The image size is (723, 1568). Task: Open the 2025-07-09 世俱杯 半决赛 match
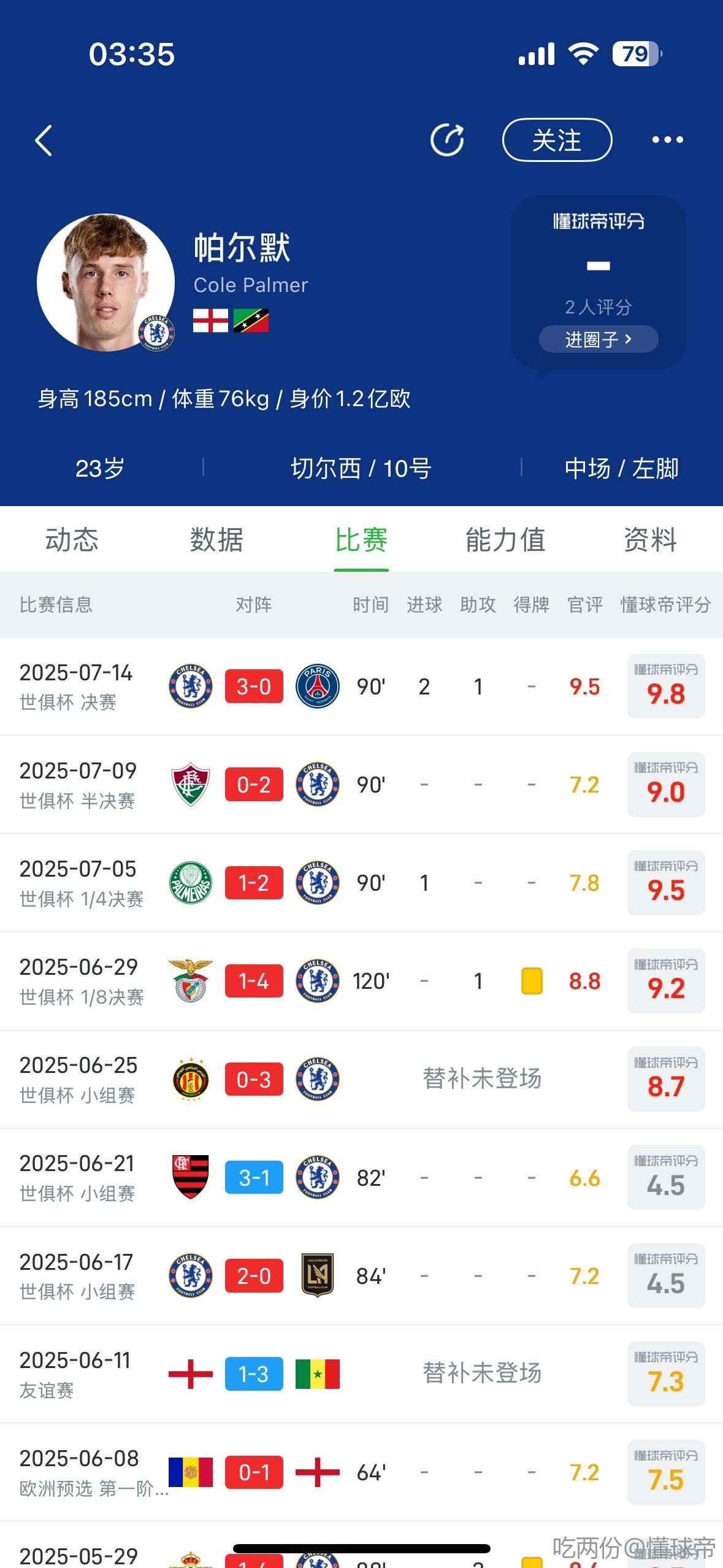coord(361,785)
